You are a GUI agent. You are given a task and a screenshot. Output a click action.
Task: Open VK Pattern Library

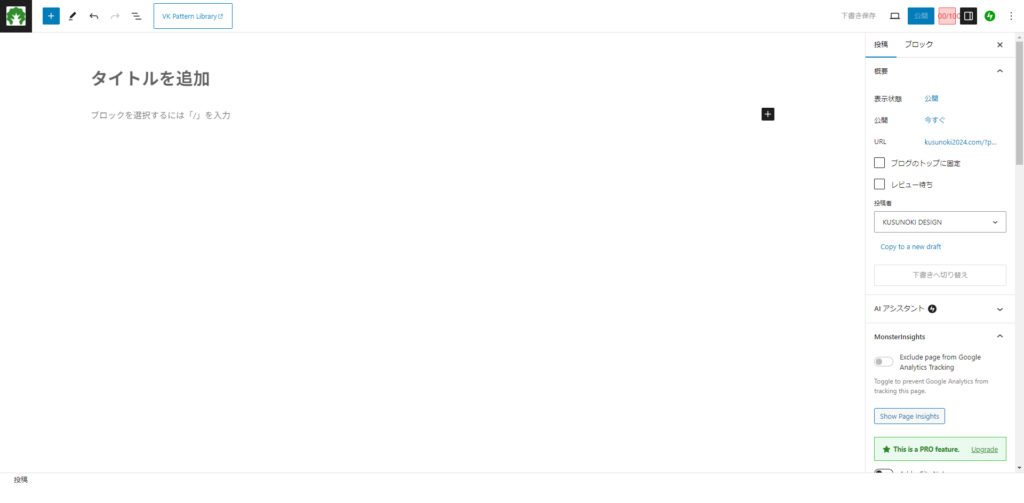pos(192,16)
